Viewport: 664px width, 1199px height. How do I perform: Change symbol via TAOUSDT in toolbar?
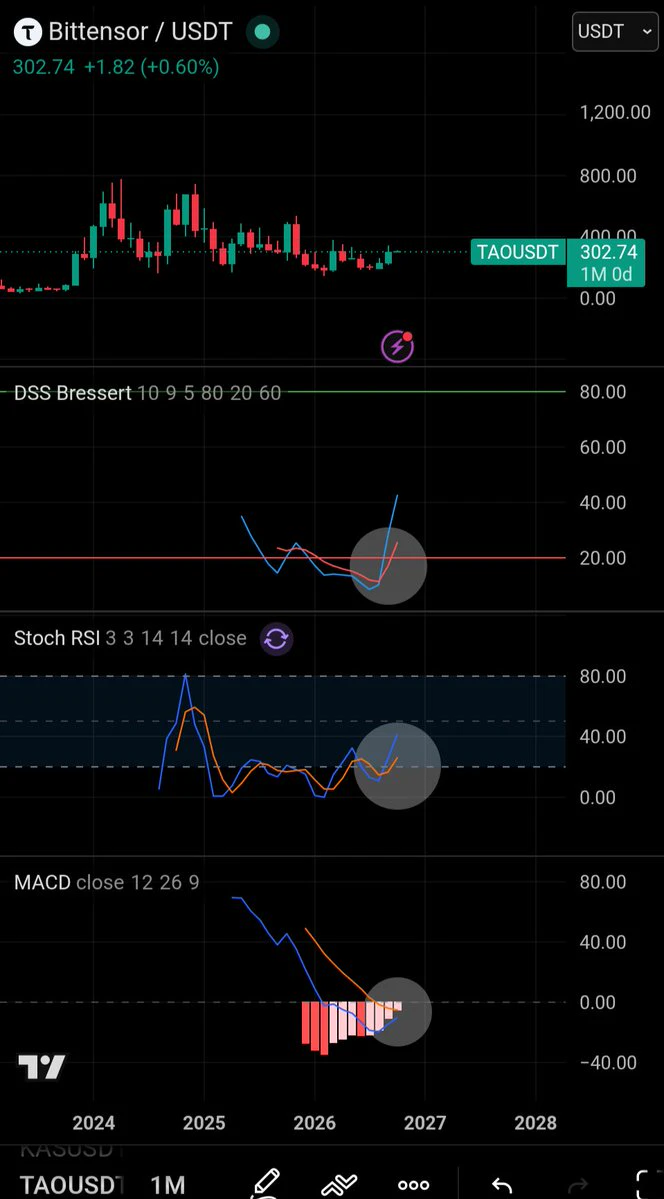pyautogui.click(x=71, y=1184)
